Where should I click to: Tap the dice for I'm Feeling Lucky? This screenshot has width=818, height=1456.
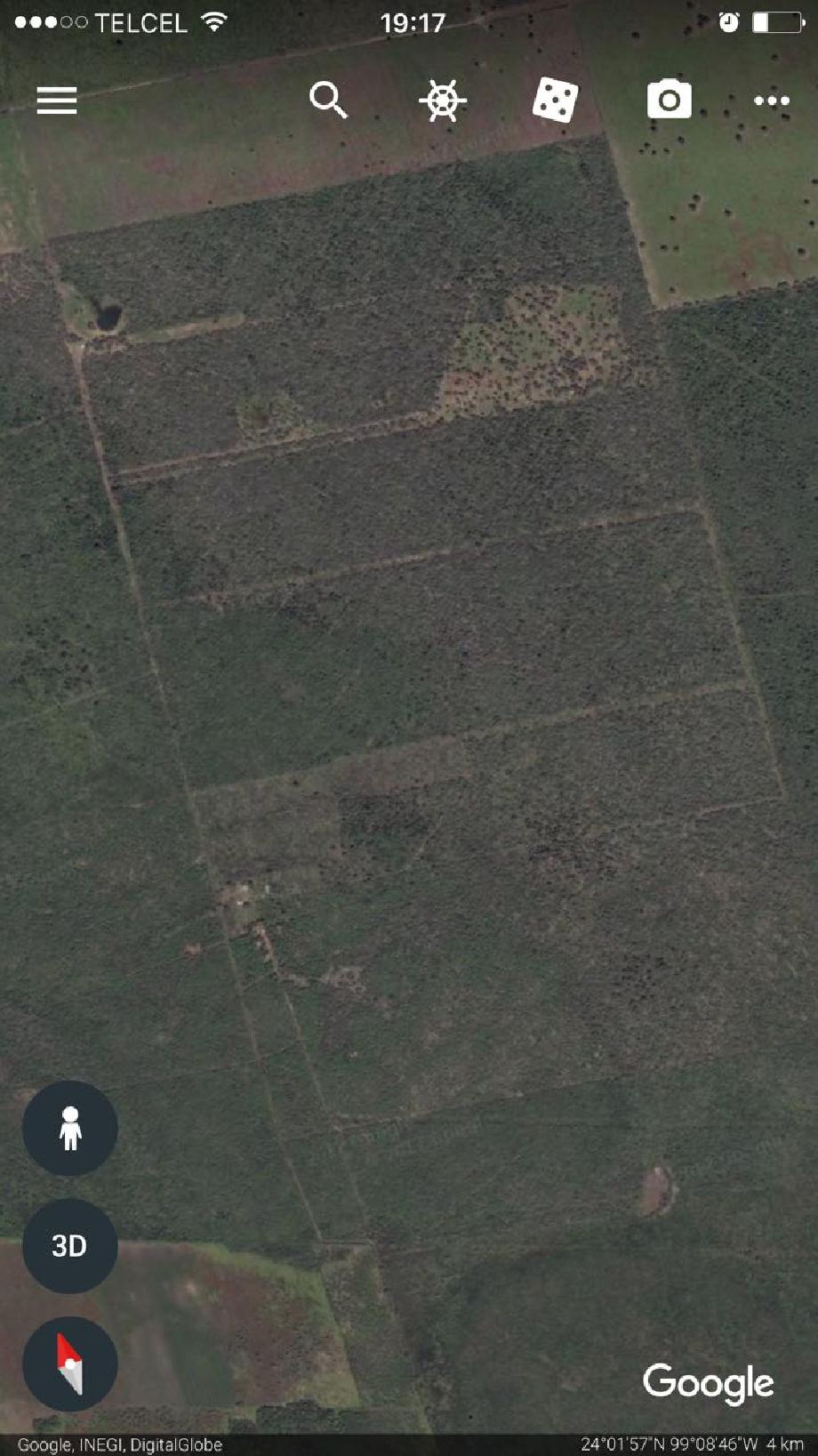click(554, 100)
